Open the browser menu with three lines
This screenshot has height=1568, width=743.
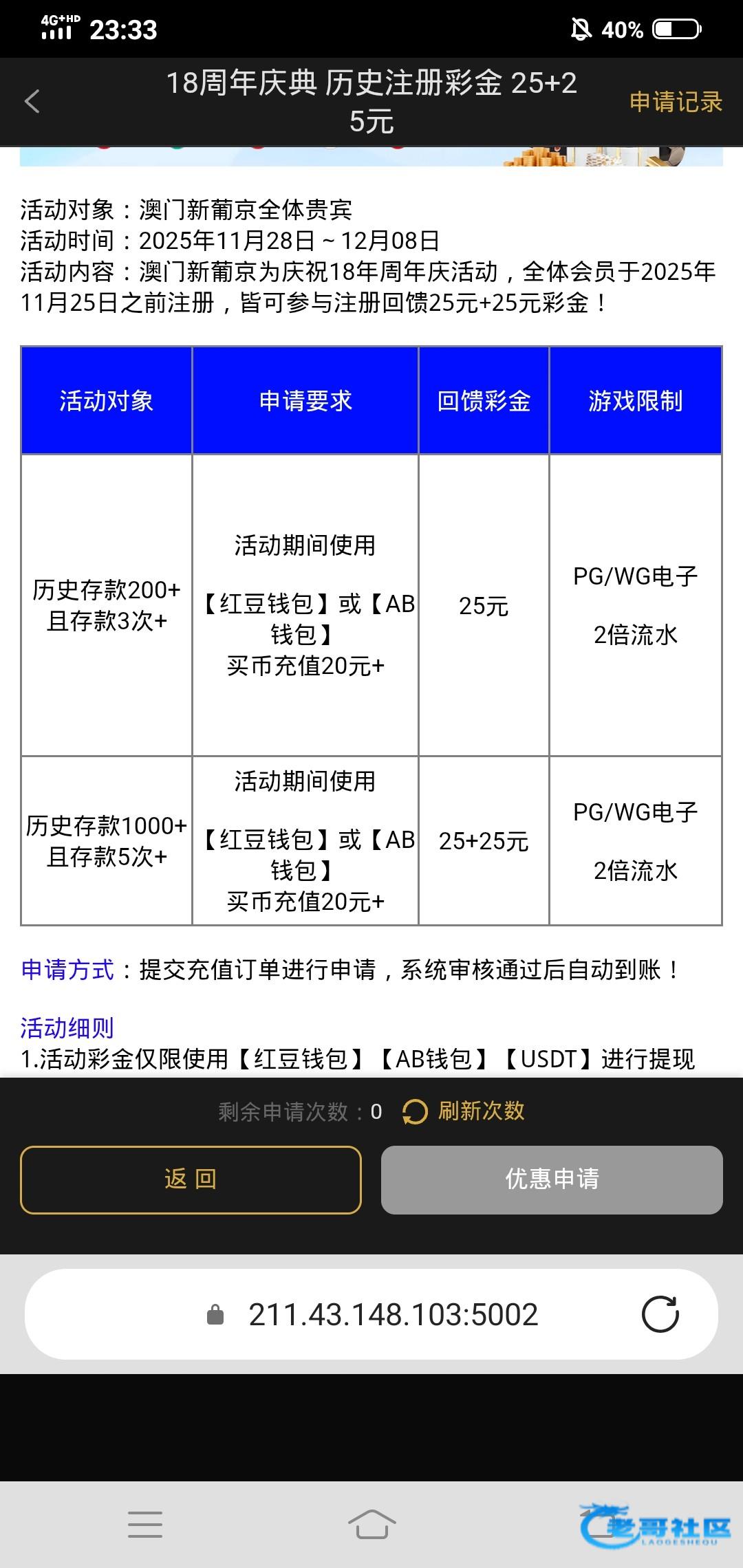click(x=145, y=1524)
